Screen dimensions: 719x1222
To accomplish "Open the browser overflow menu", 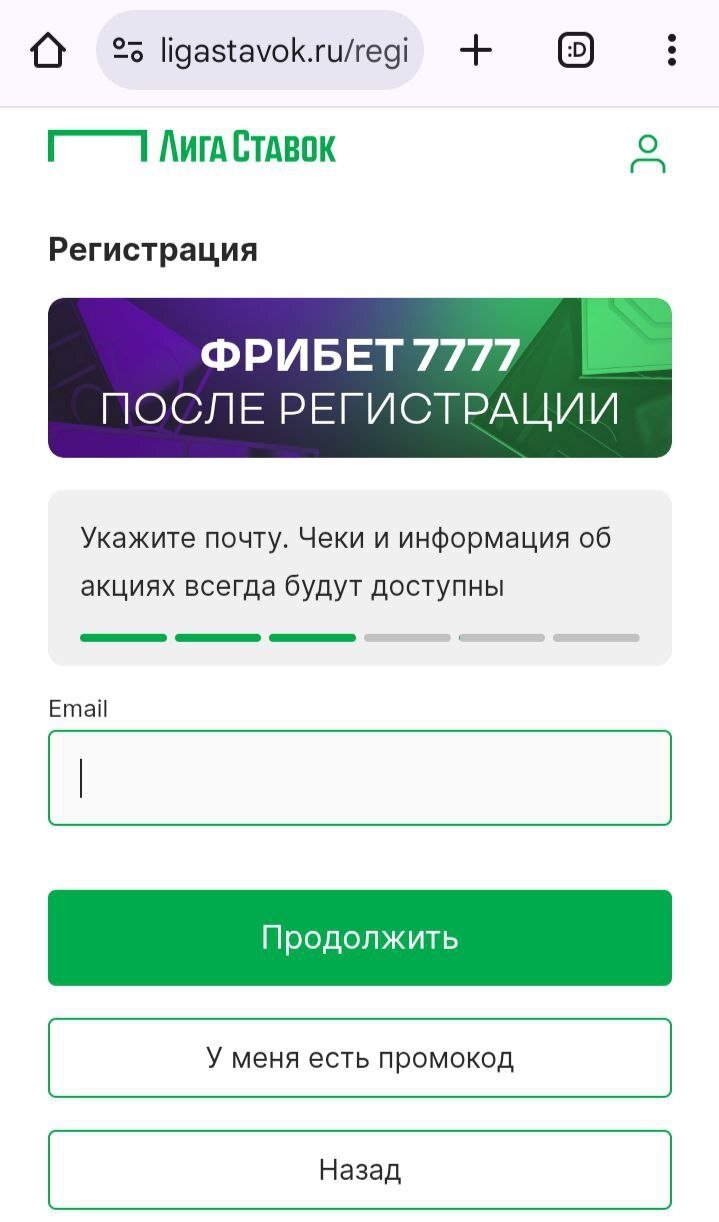I will tap(671, 50).
